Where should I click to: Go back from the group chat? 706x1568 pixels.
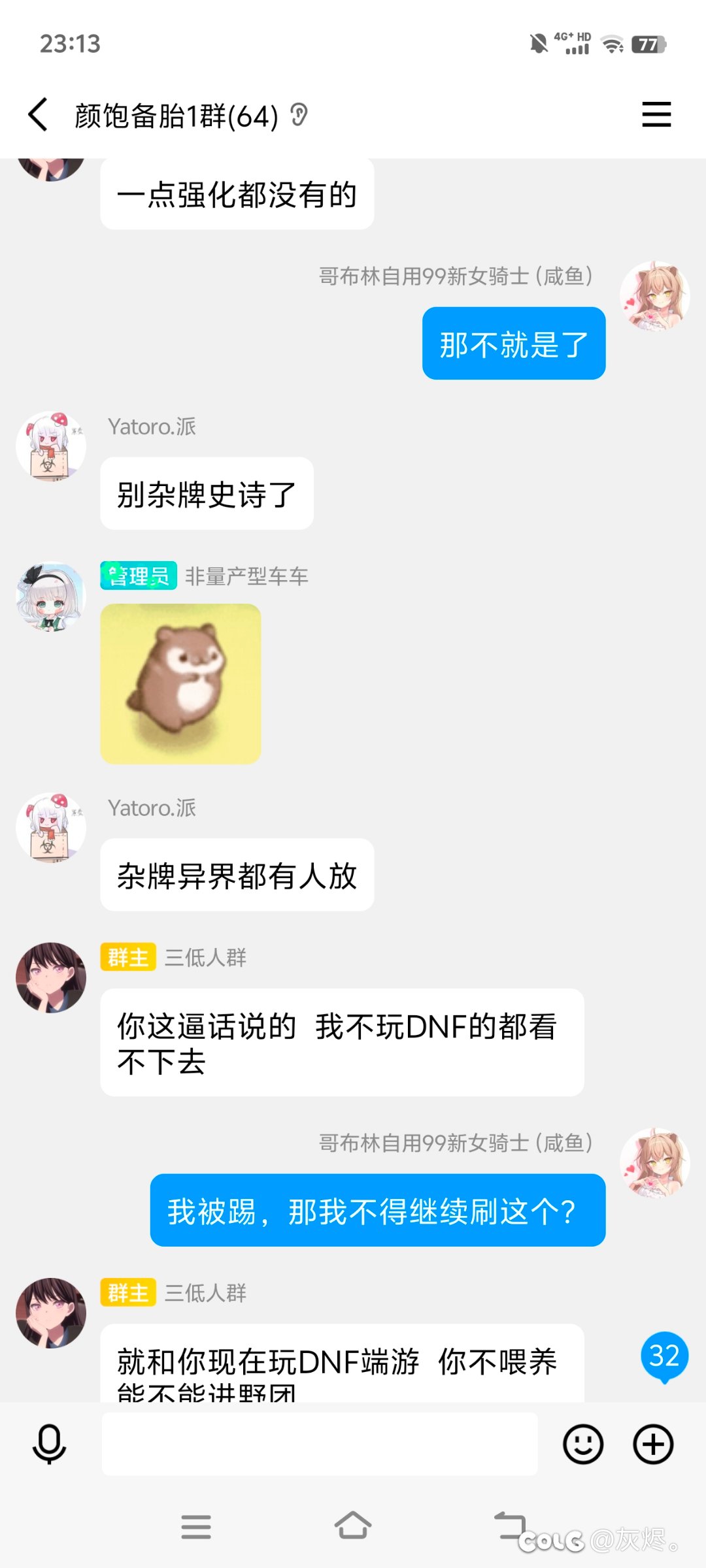click(x=38, y=115)
